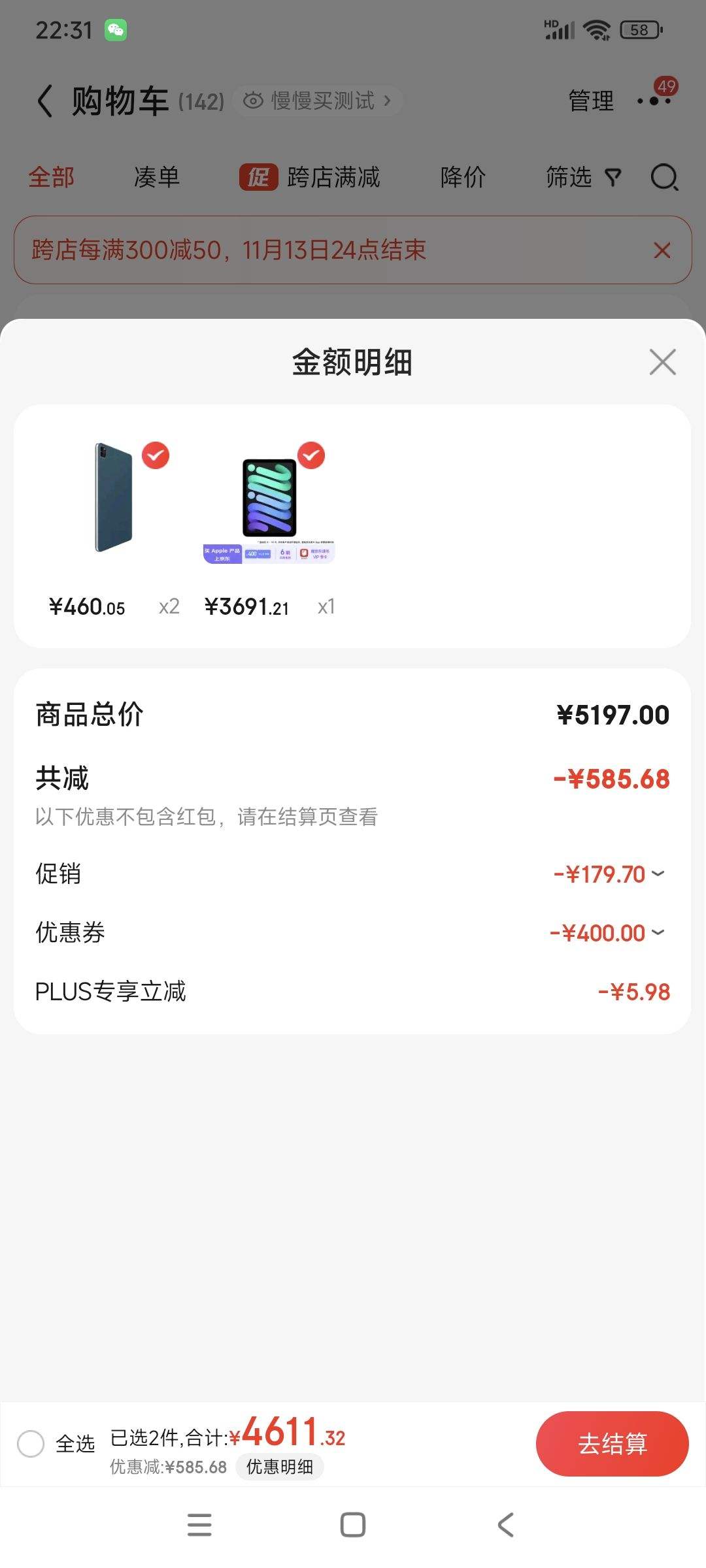Tap the Android back navigation button
Image resolution: width=706 pixels, height=1568 pixels.
point(505,1526)
